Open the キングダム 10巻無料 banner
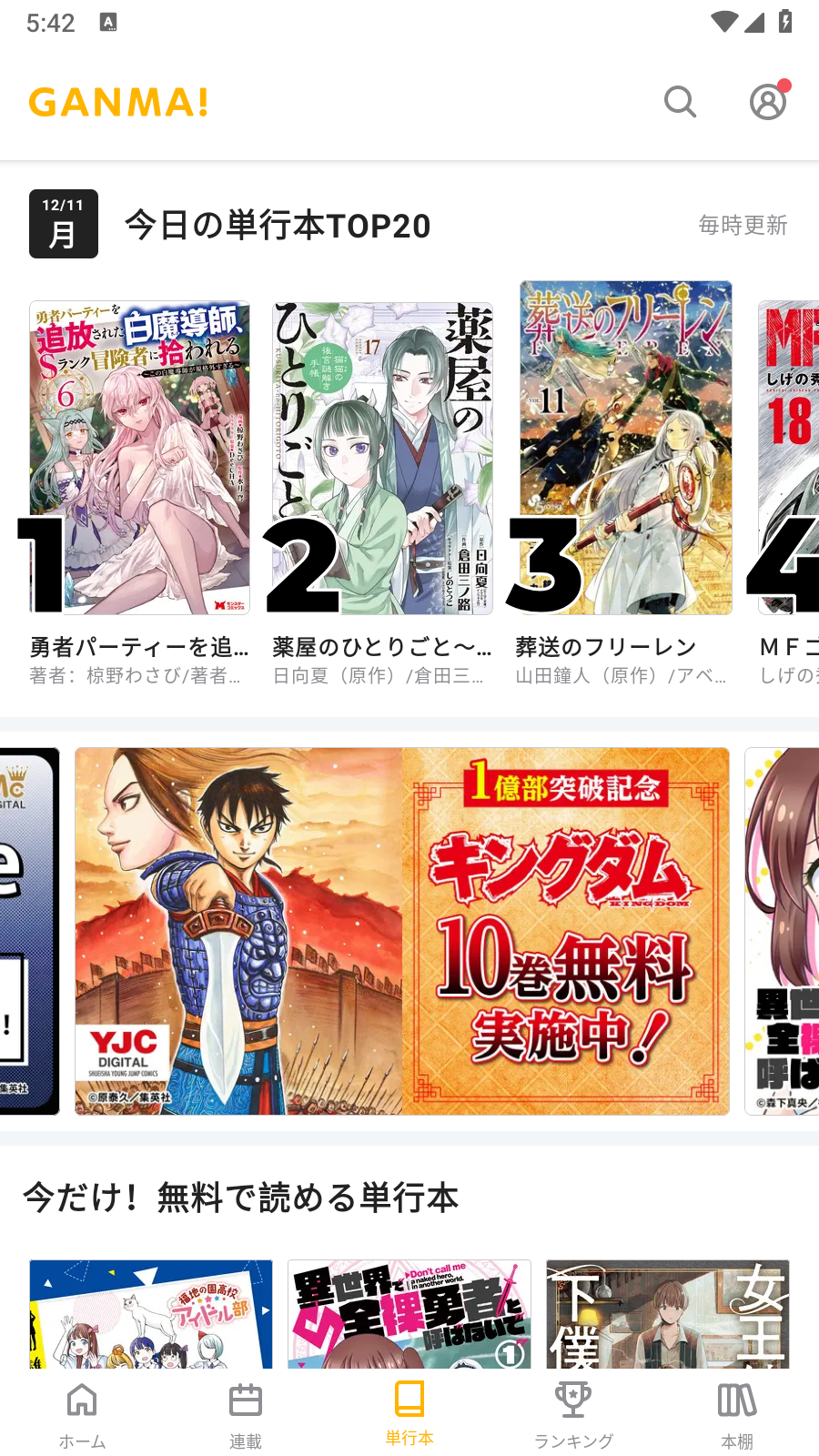 (402, 931)
